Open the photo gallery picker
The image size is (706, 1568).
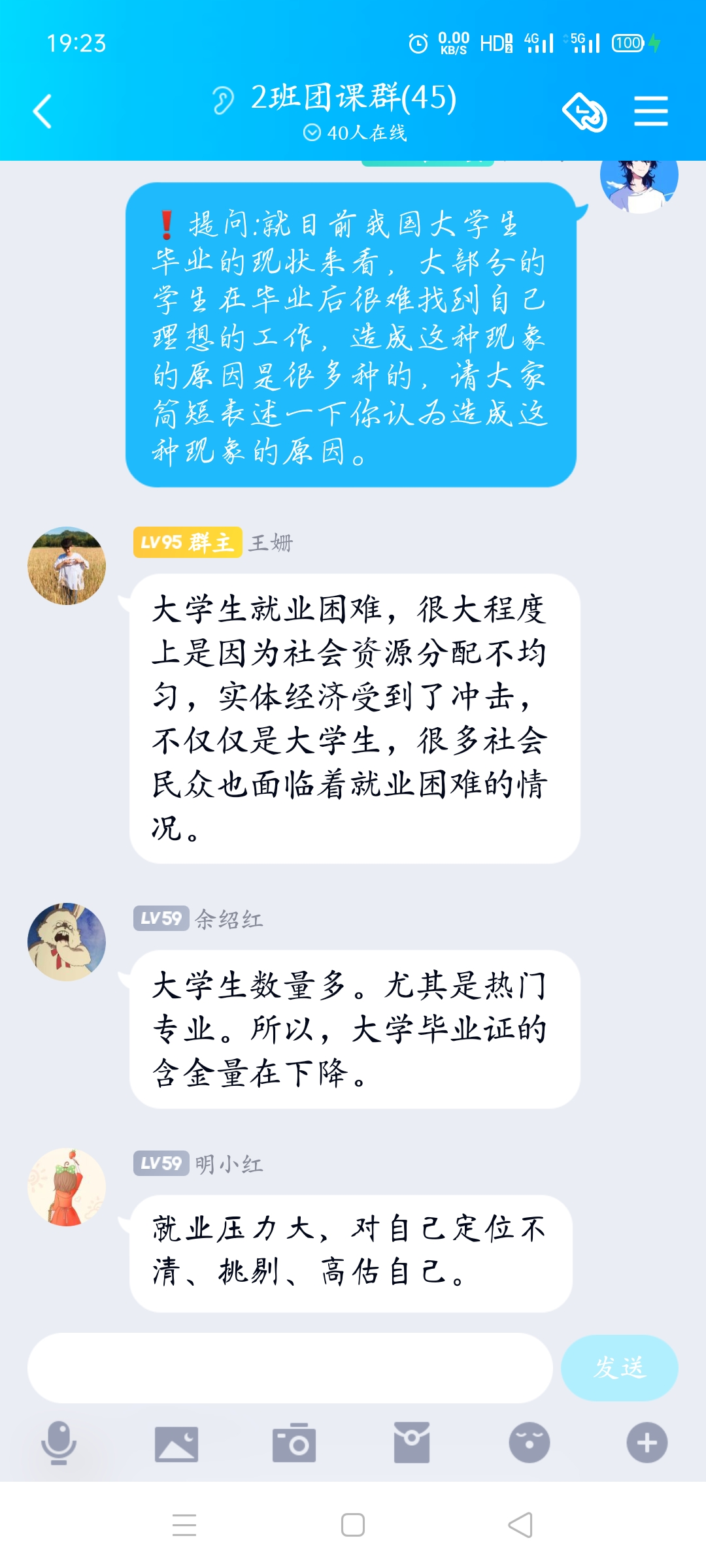pos(176,1443)
